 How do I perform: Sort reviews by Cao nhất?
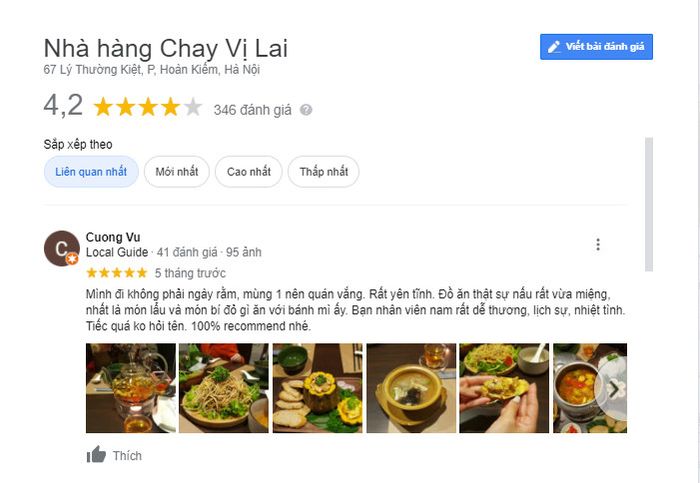(x=249, y=172)
